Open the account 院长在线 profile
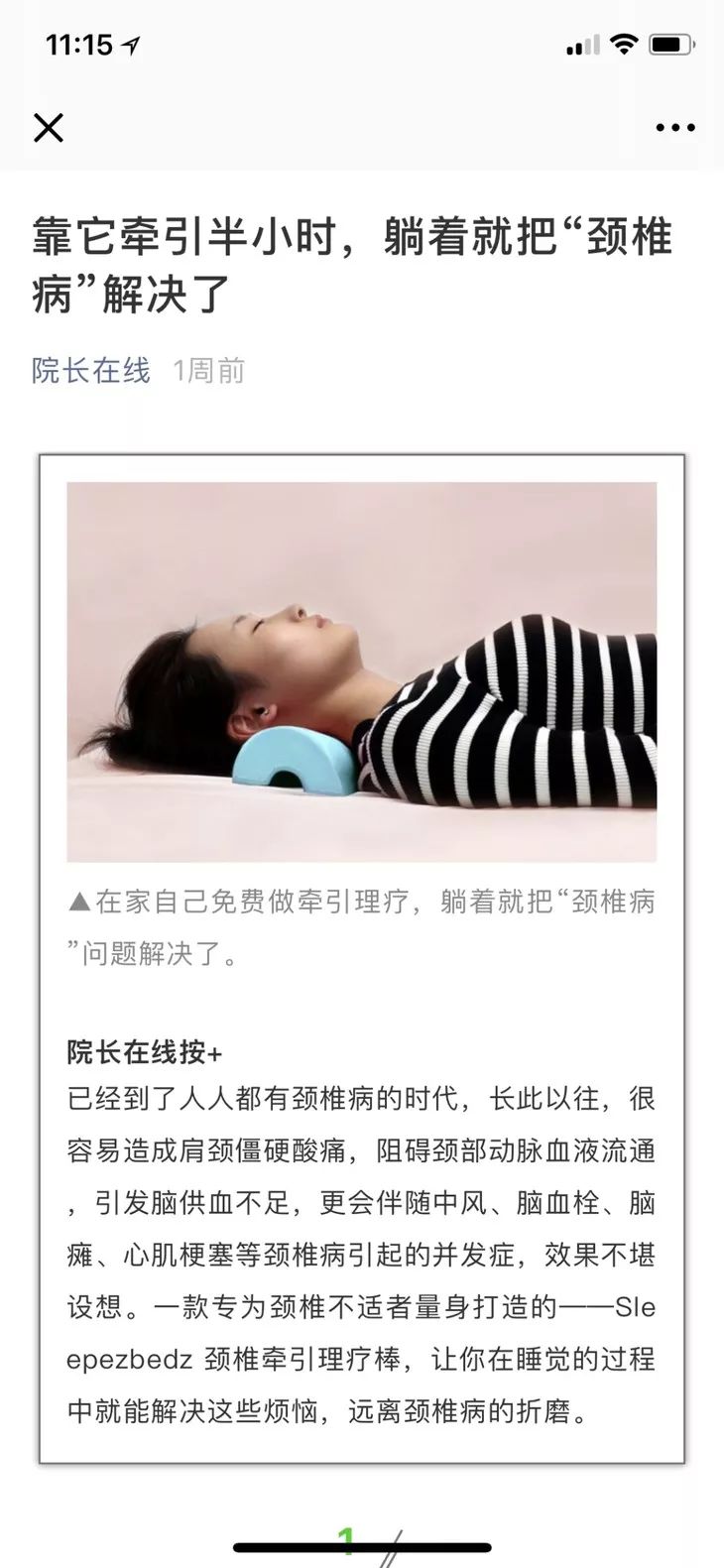 click(x=88, y=372)
